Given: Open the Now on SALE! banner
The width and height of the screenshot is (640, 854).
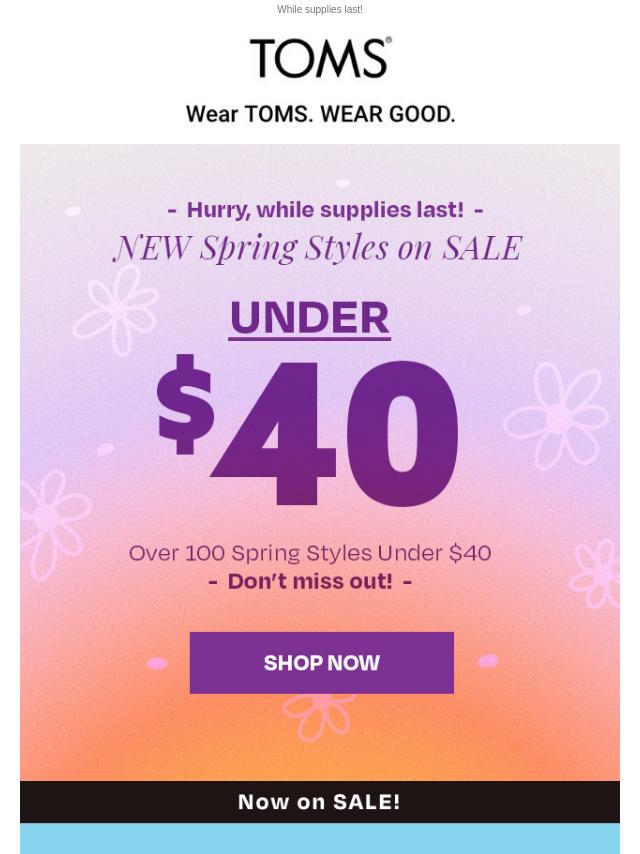Looking at the screenshot, I should click(x=320, y=802).
